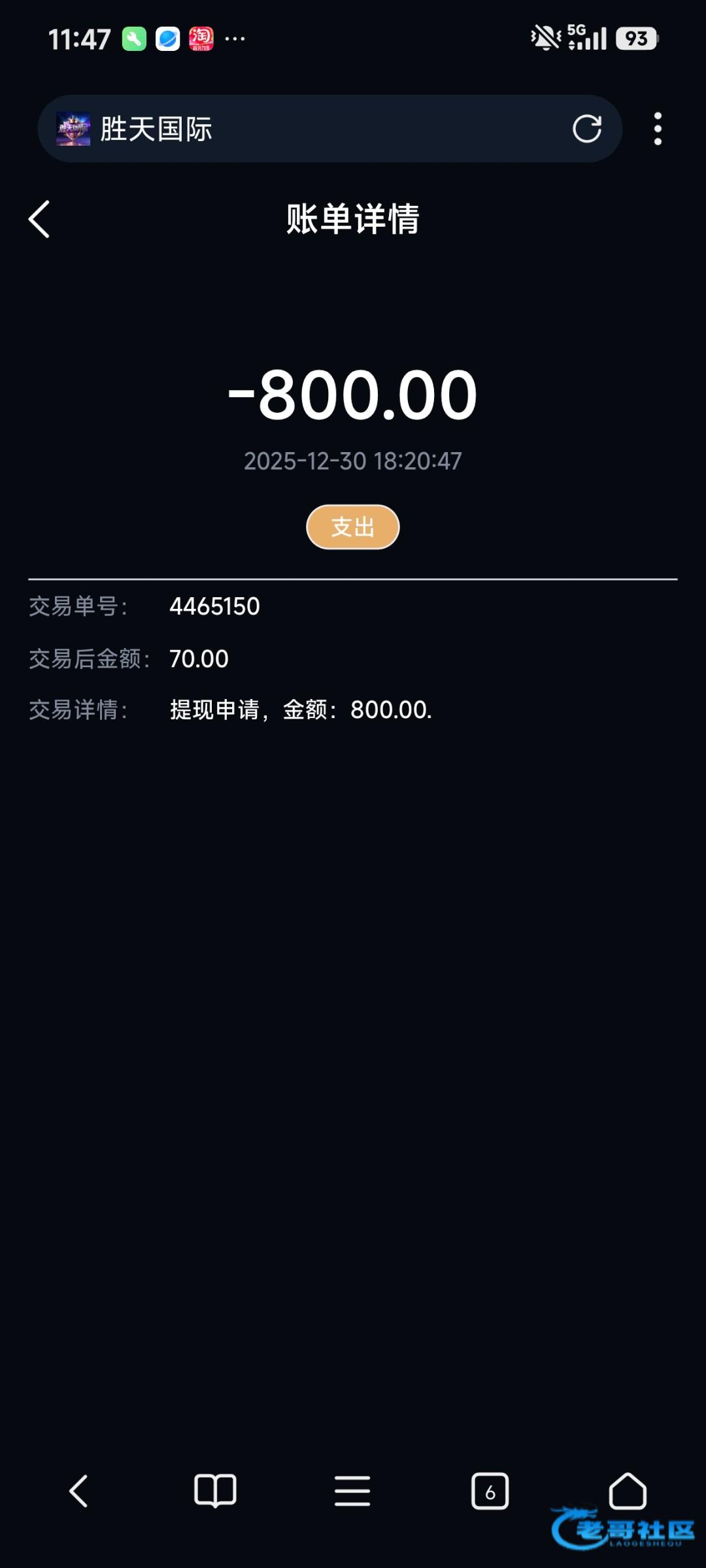Open the browser bookmarks
Screen dimensions: 706x1568
click(215, 1491)
